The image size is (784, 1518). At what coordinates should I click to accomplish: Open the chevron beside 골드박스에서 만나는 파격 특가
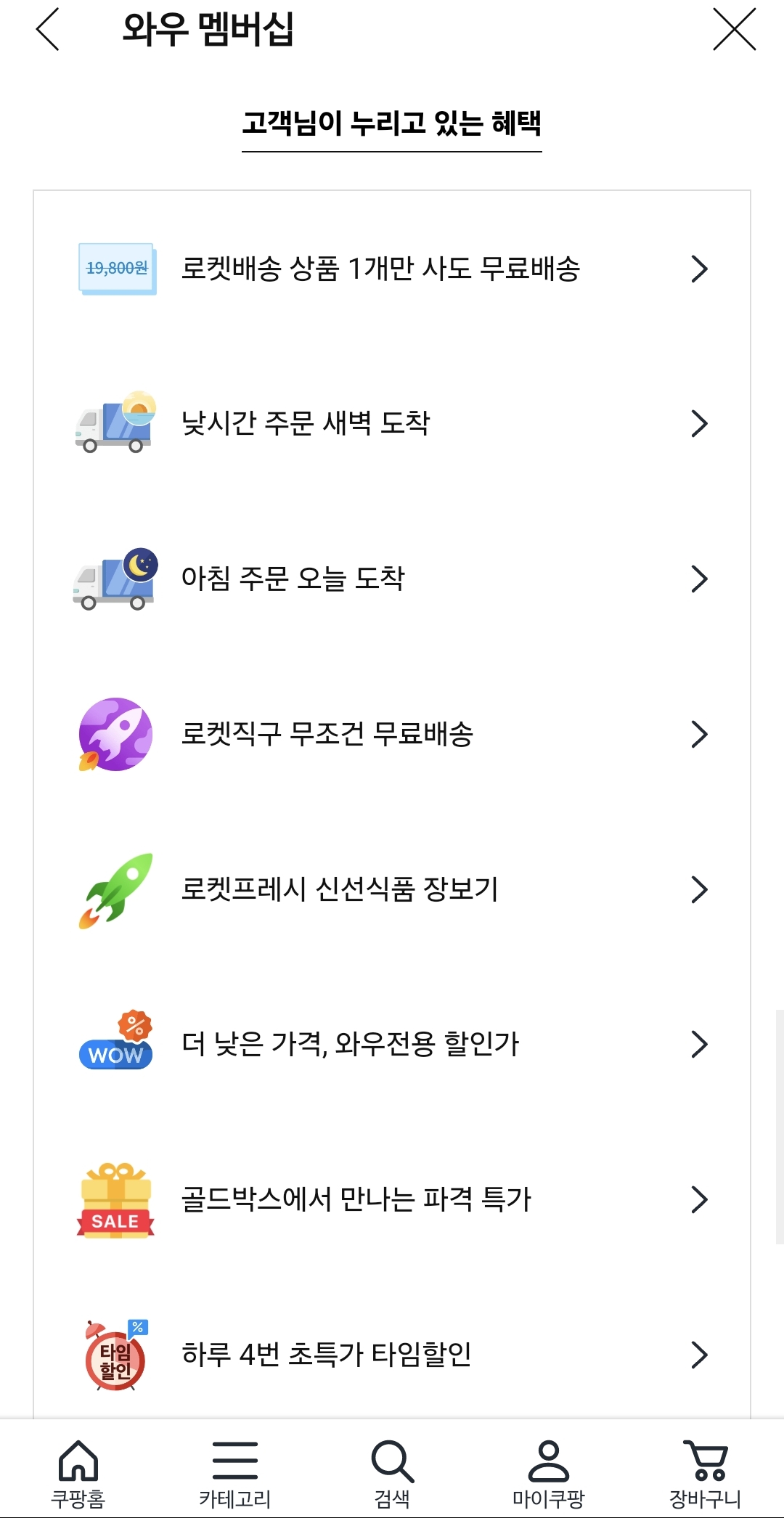pyautogui.click(x=699, y=1199)
